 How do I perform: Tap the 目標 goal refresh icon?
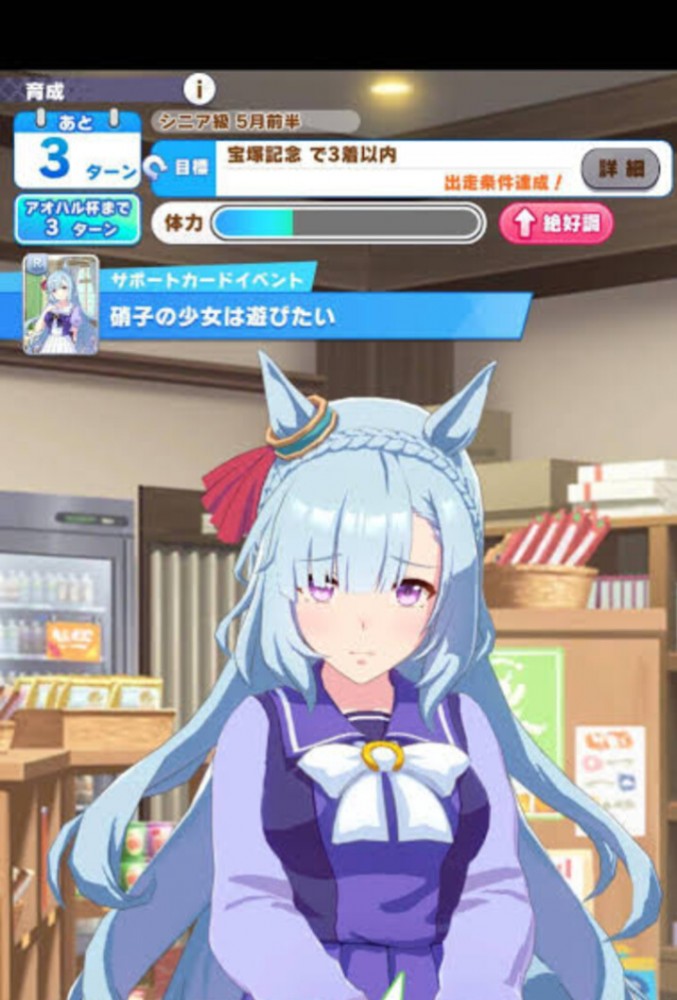click(158, 168)
